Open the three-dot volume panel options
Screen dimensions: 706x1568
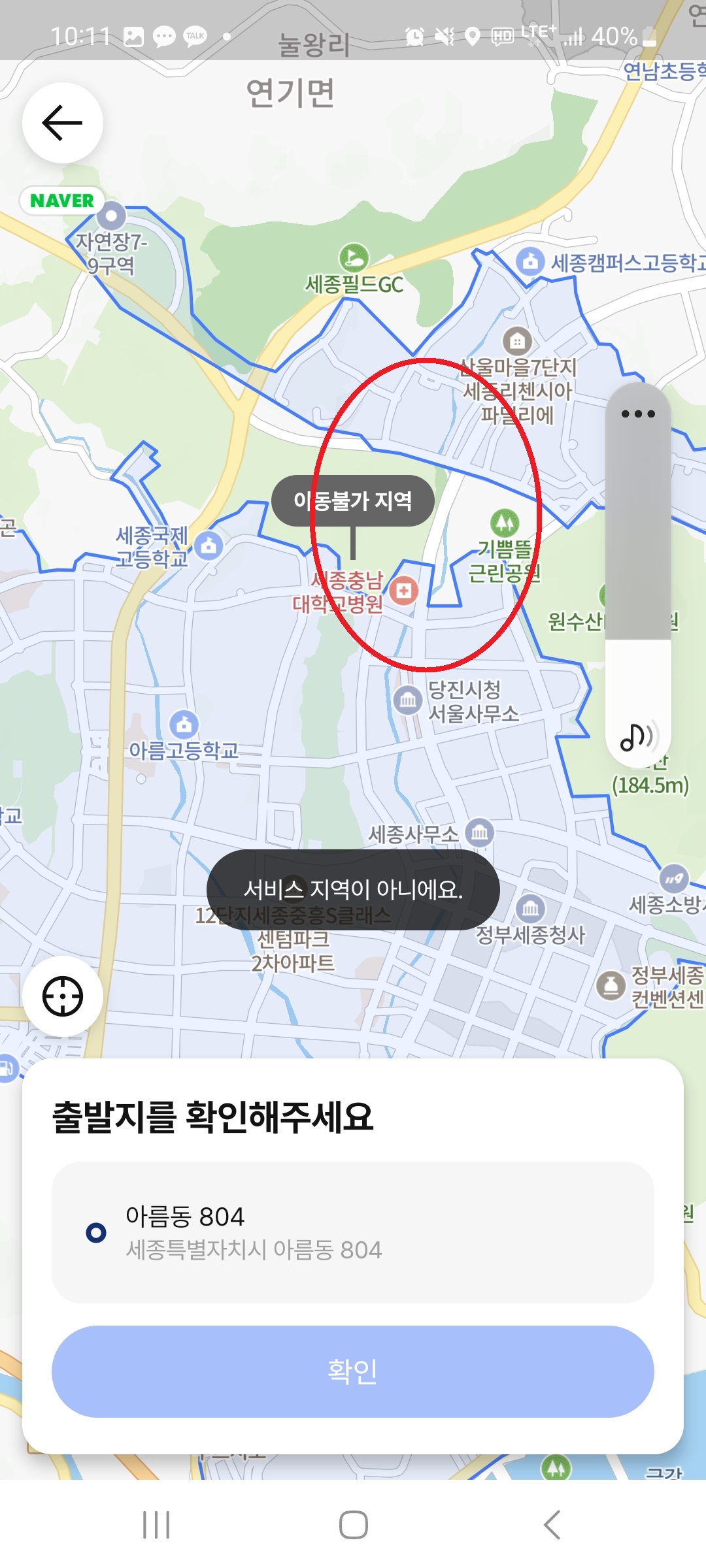[638, 414]
